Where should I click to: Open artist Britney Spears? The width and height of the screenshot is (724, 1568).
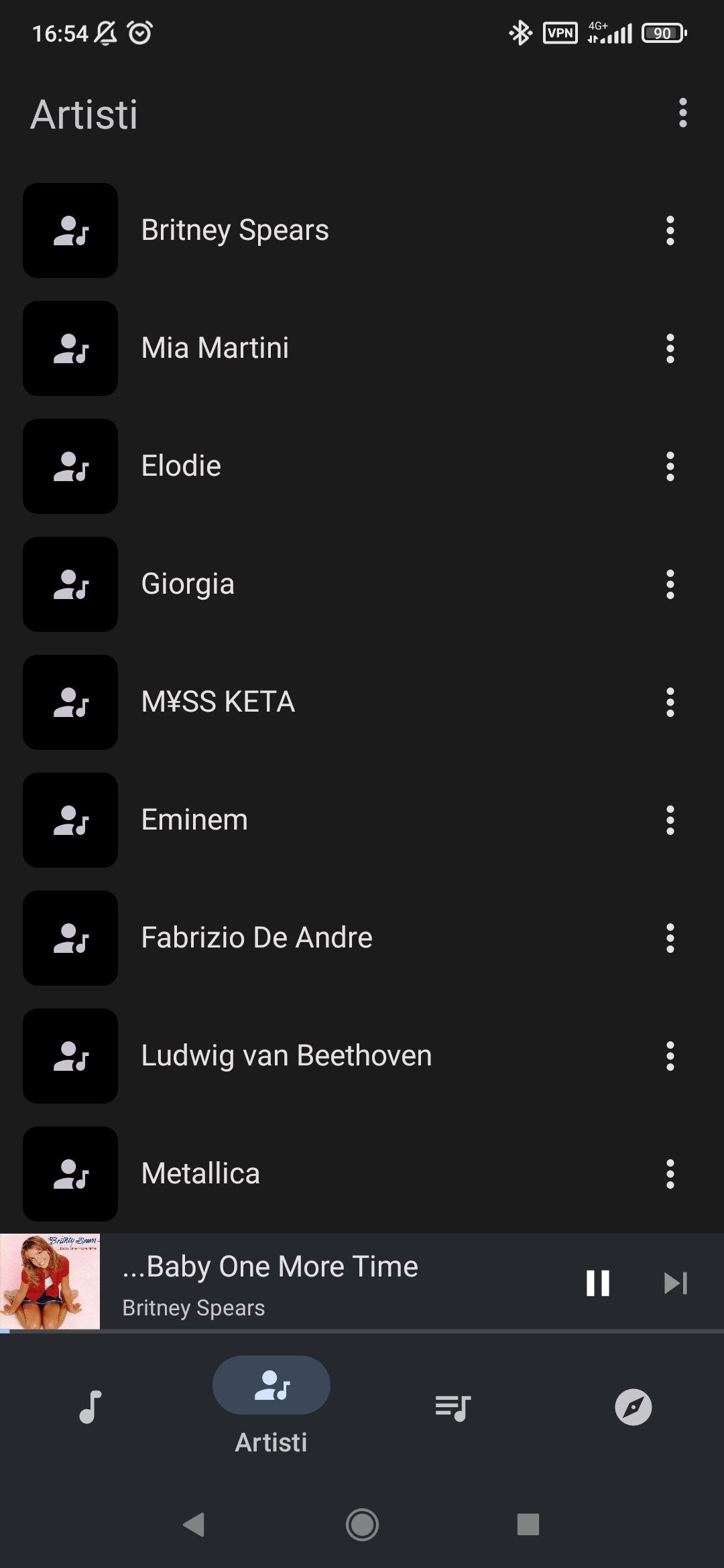click(235, 231)
